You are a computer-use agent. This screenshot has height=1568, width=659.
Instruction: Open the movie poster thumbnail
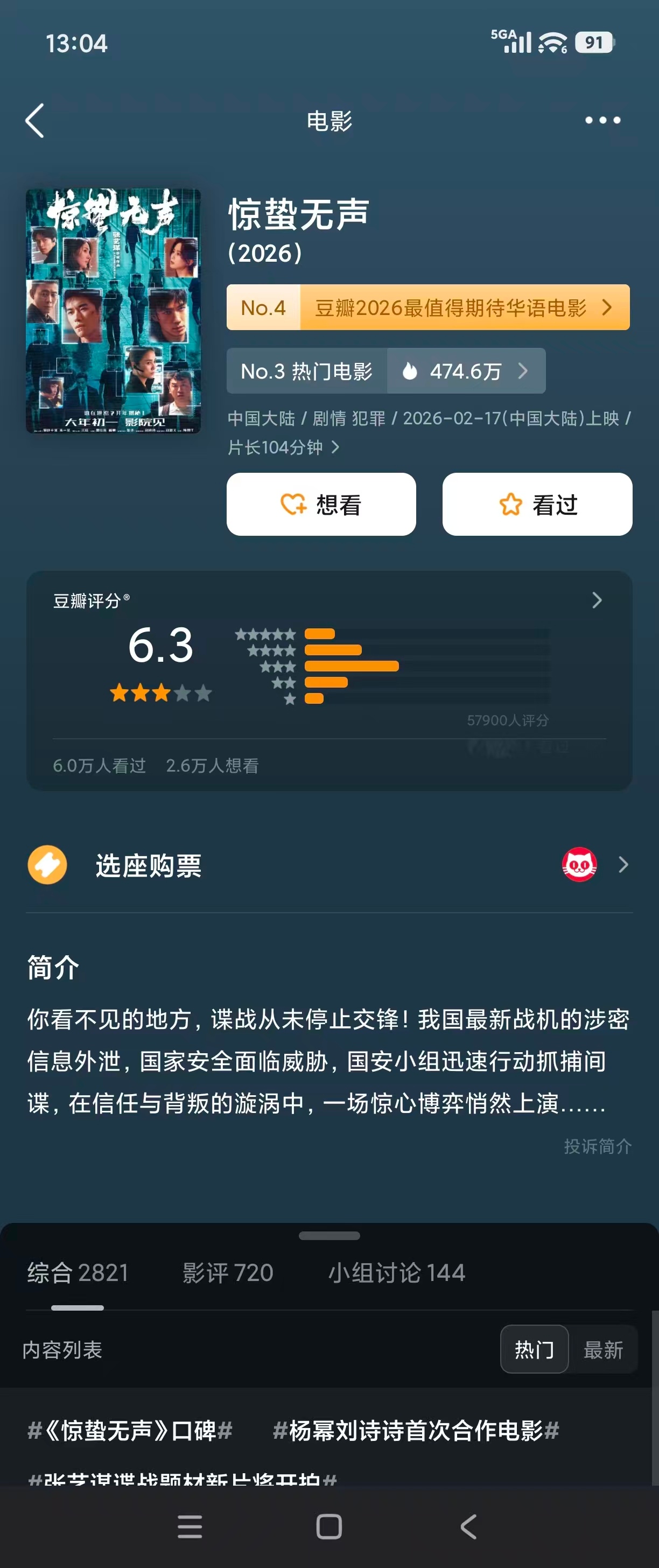(114, 311)
